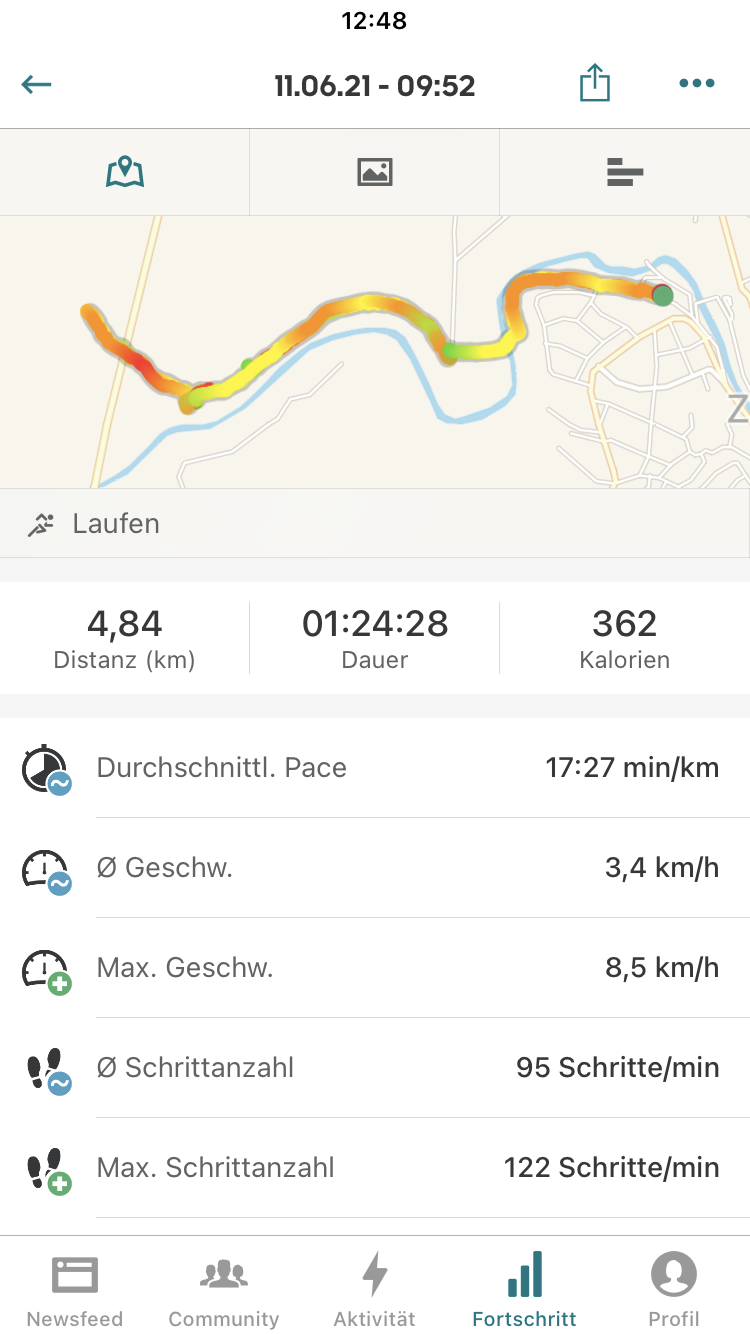Go to the Aktivität tab
This screenshot has height=1334, width=750.
(375, 1288)
